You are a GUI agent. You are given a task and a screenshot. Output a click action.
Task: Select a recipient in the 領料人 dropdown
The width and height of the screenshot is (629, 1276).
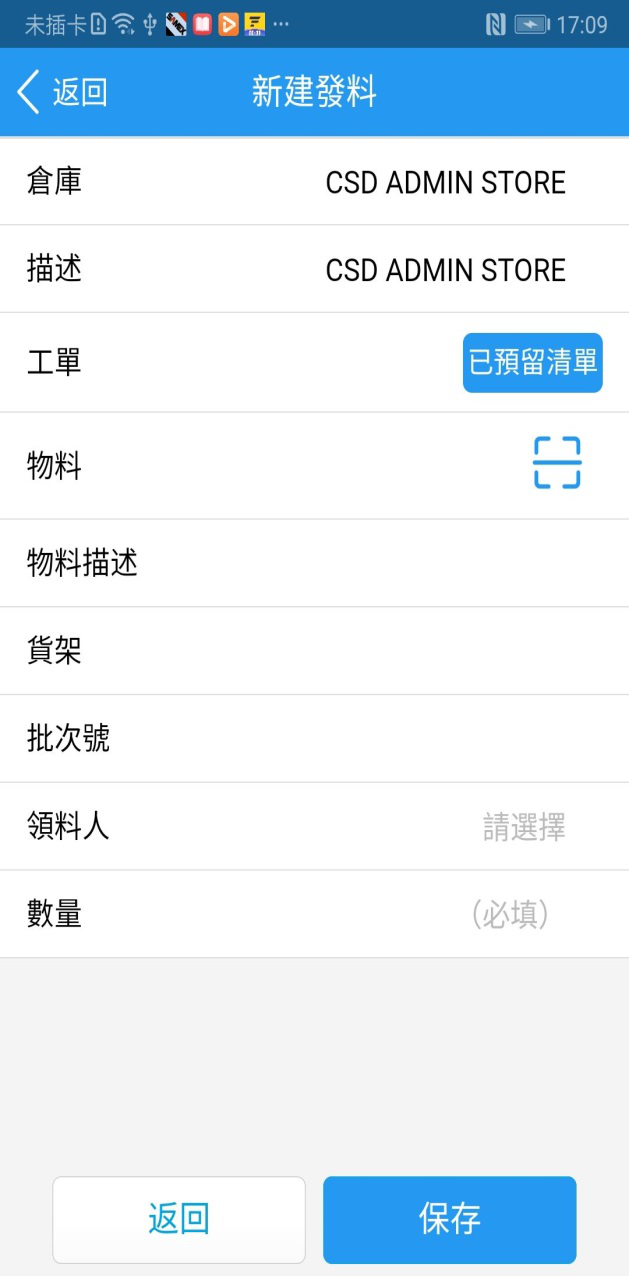pyautogui.click(x=314, y=827)
